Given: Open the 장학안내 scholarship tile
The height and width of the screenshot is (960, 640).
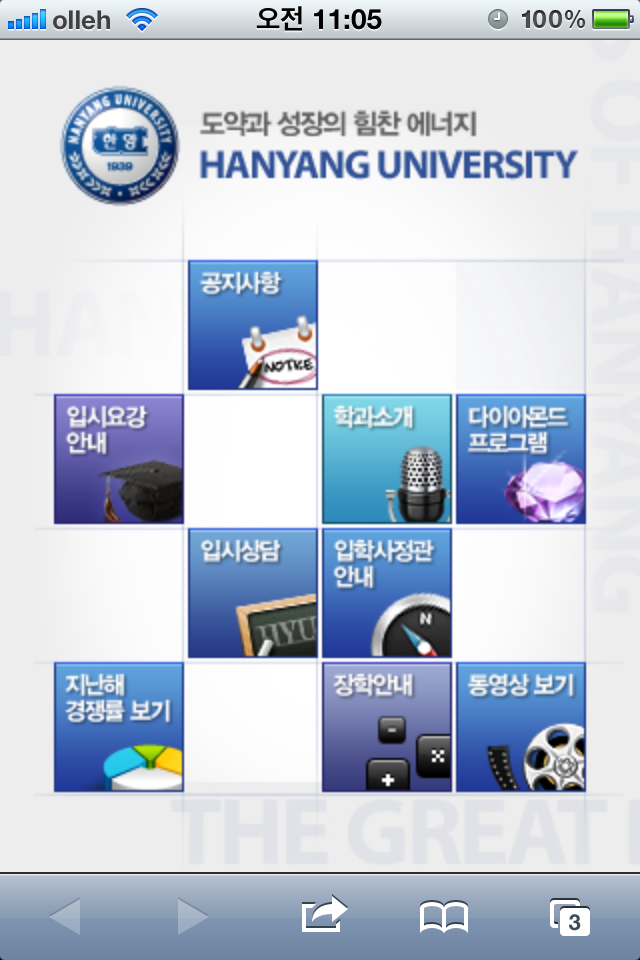Looking at the screenshot, I should (x=386, y=727).
